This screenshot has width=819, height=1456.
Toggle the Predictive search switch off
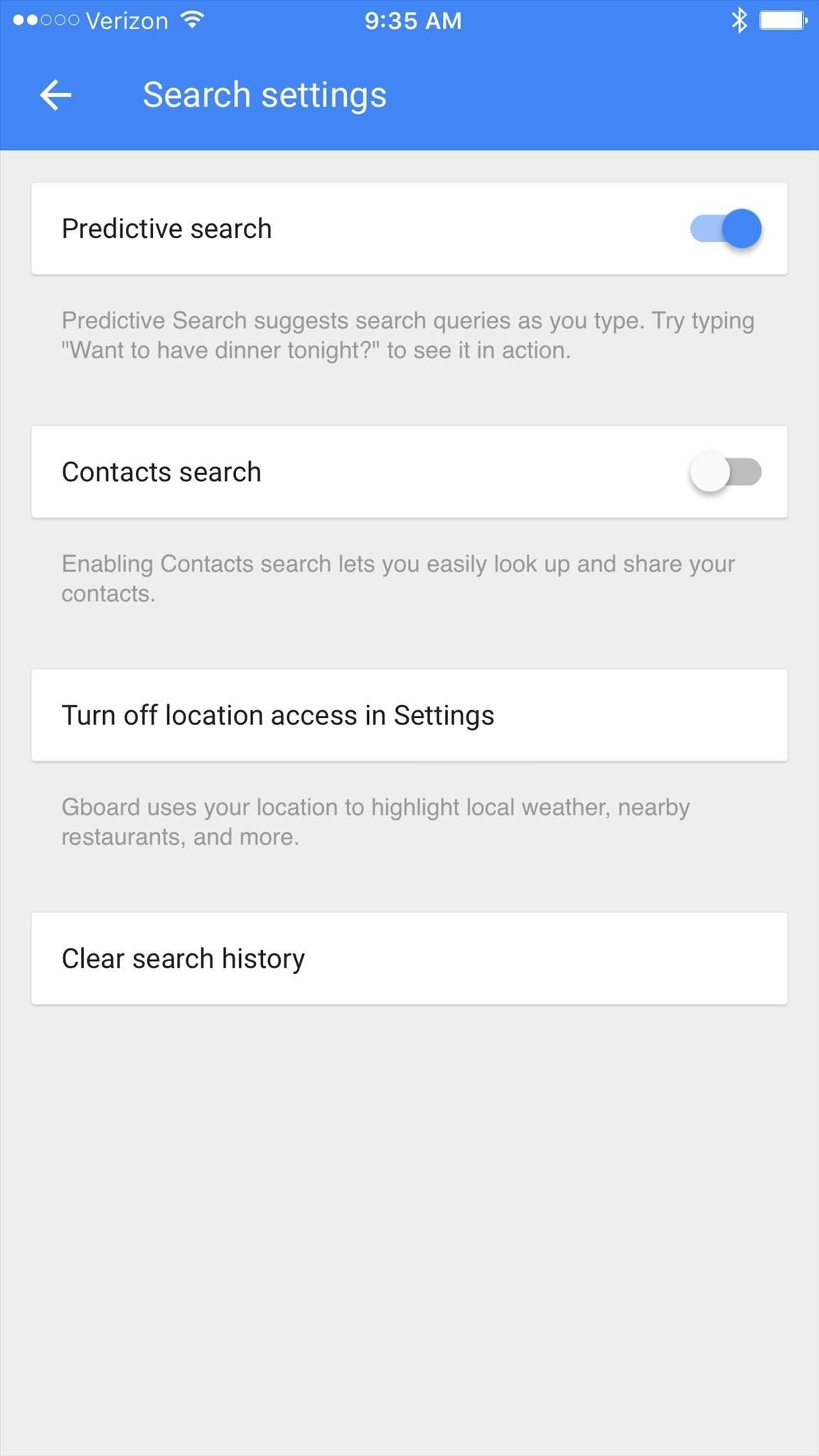pyautogui.click(x=727, y=228)
